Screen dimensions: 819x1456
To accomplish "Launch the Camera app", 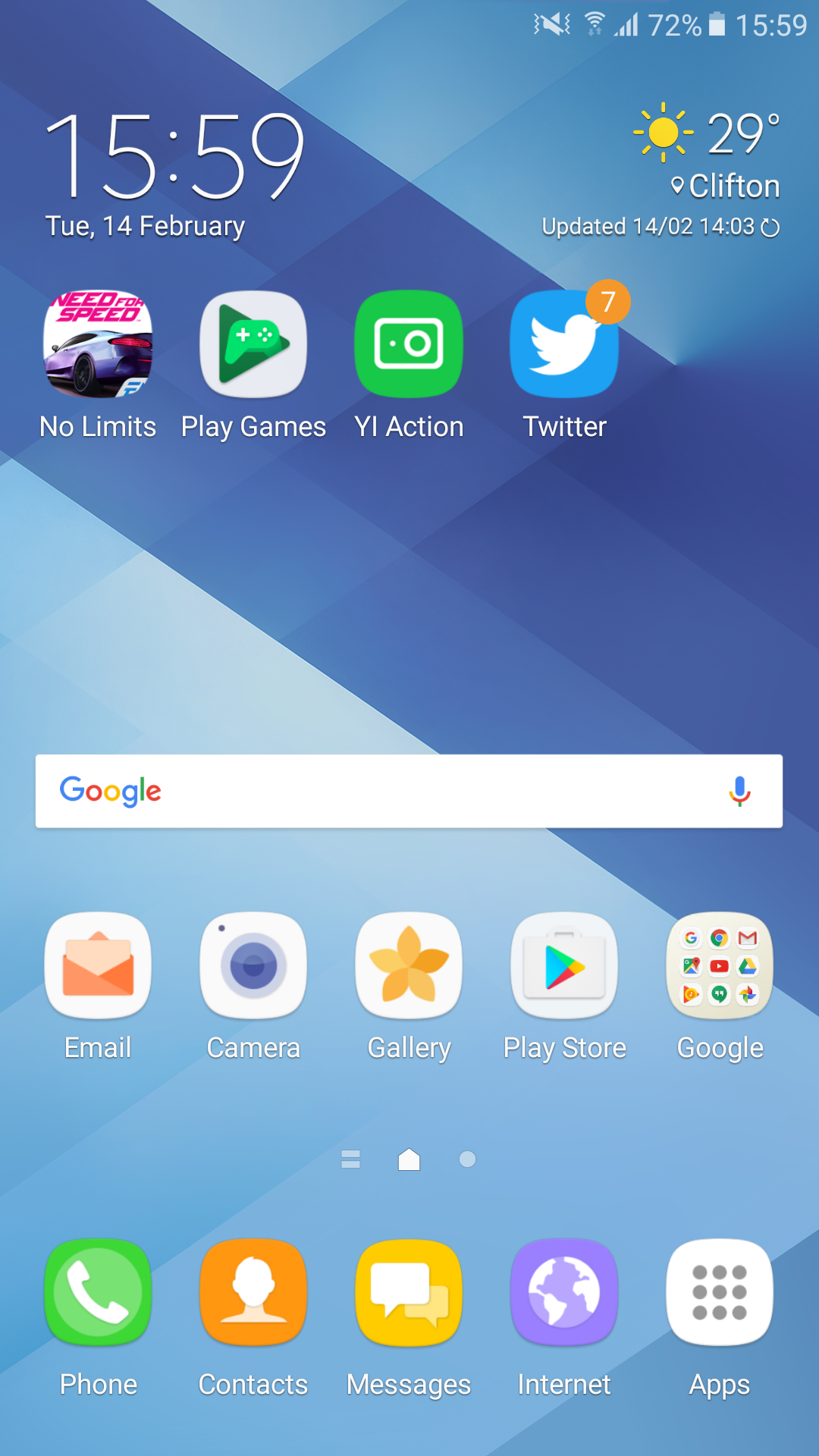I will click(x=253, y=966).
